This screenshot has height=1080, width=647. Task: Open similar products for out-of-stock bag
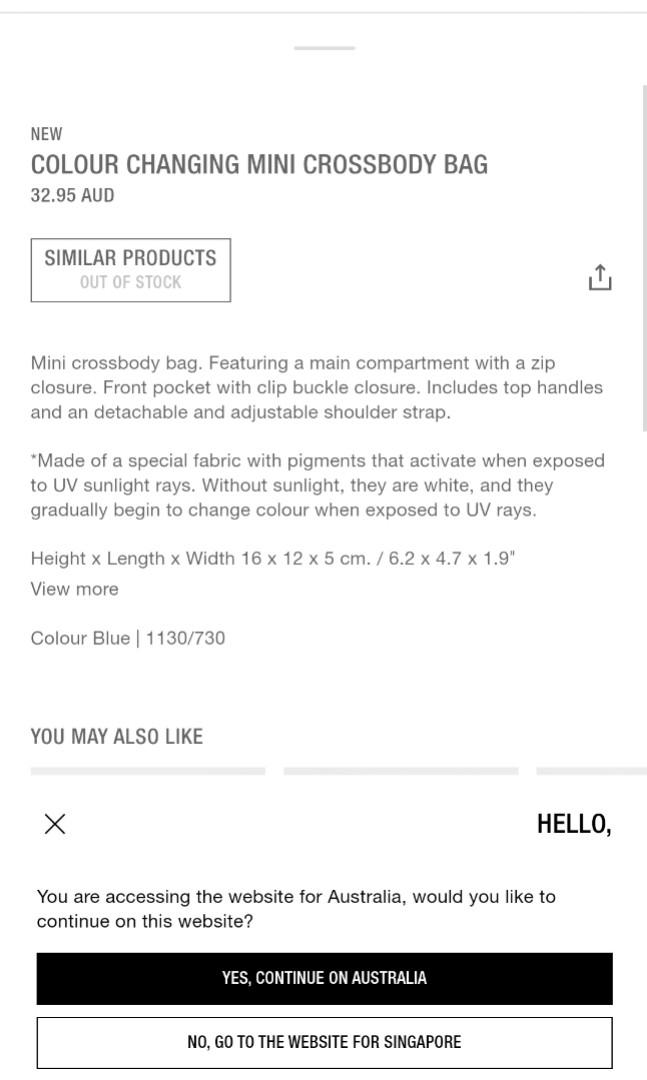click(130, 270)
